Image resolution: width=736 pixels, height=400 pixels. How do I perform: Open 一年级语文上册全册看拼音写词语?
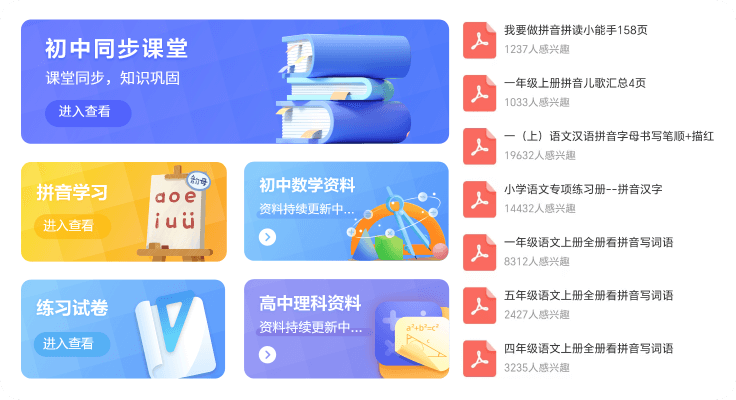click(573, 251)
